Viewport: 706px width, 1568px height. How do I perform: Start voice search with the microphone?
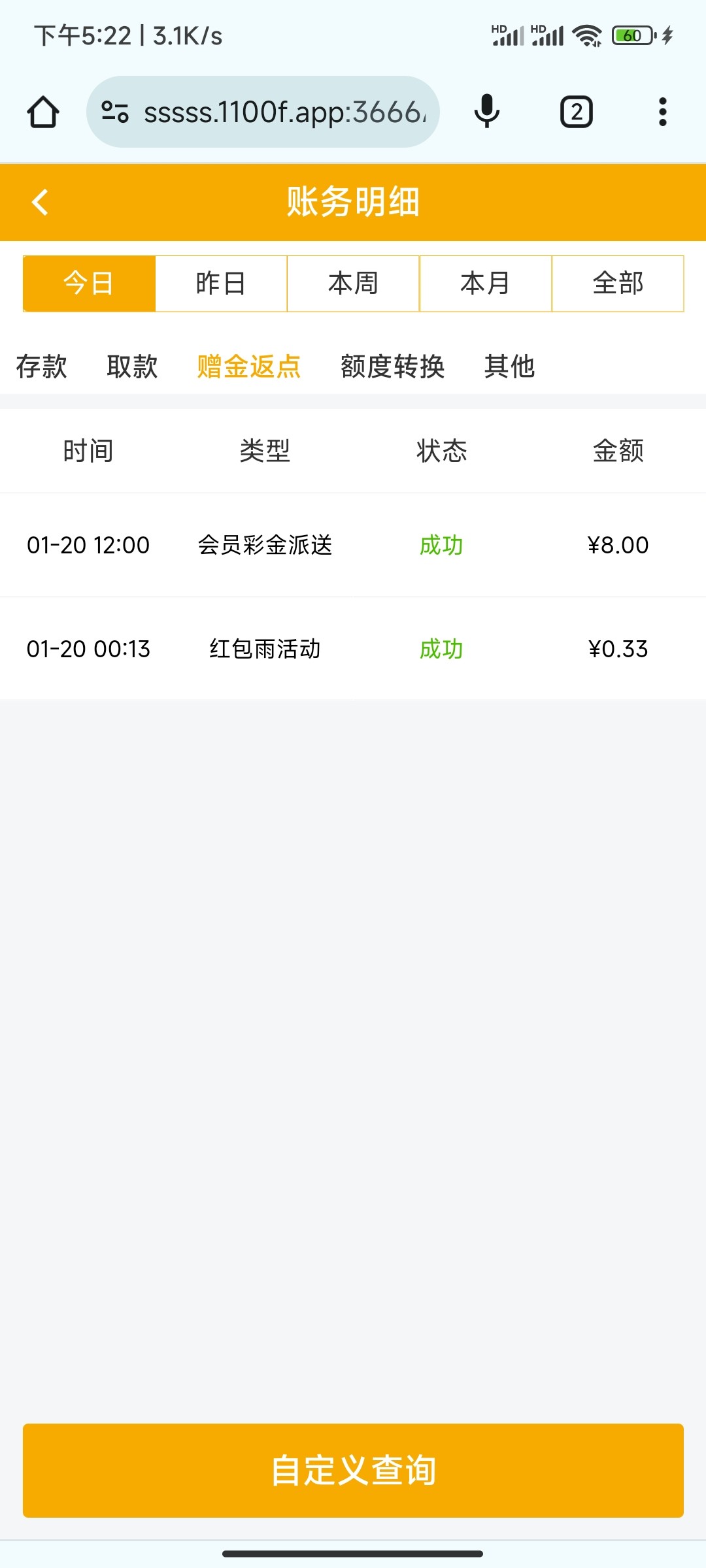click(487, 112)
